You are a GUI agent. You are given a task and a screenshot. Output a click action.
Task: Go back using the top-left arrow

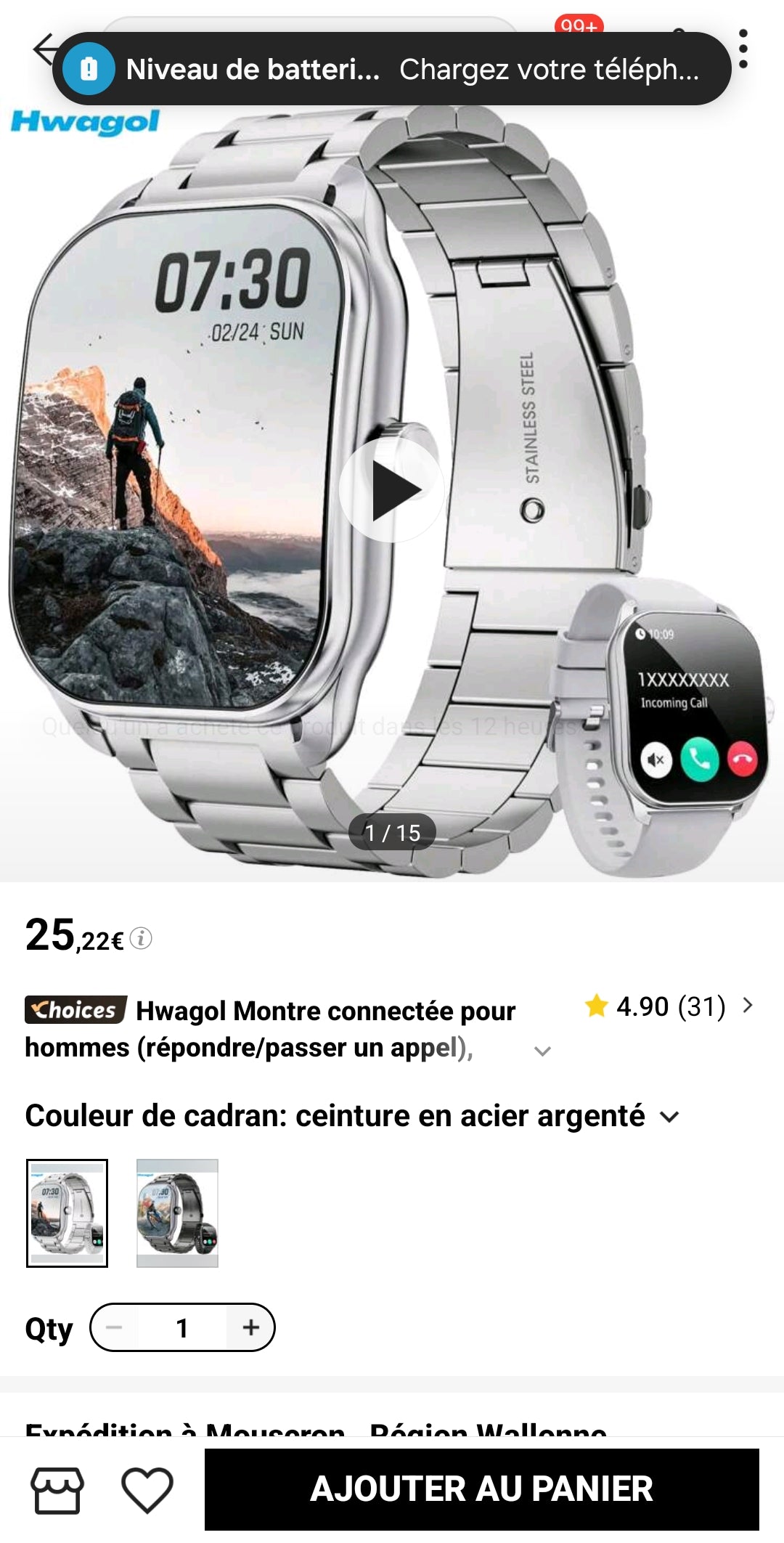pyautogui.click(x=44, y=49)
